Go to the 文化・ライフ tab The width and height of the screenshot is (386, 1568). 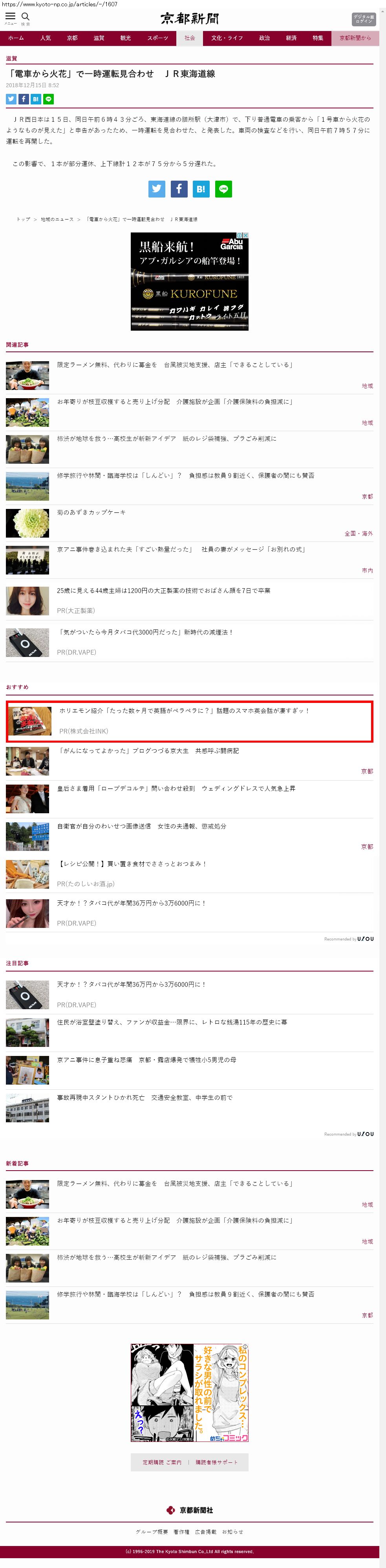pos(227,38)
